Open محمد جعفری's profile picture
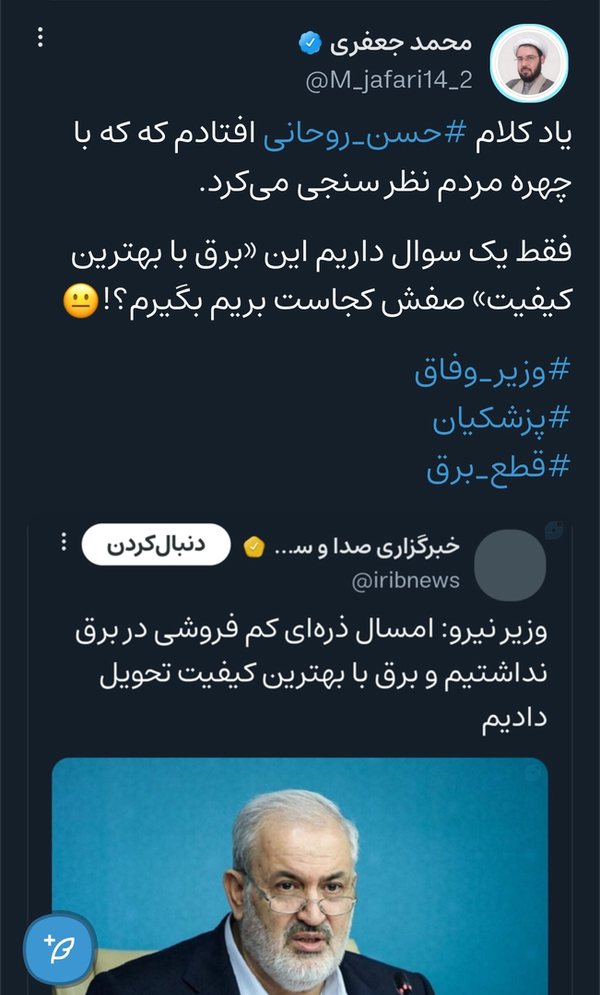This screenshot has width=600, height=995. coord(530,63)
